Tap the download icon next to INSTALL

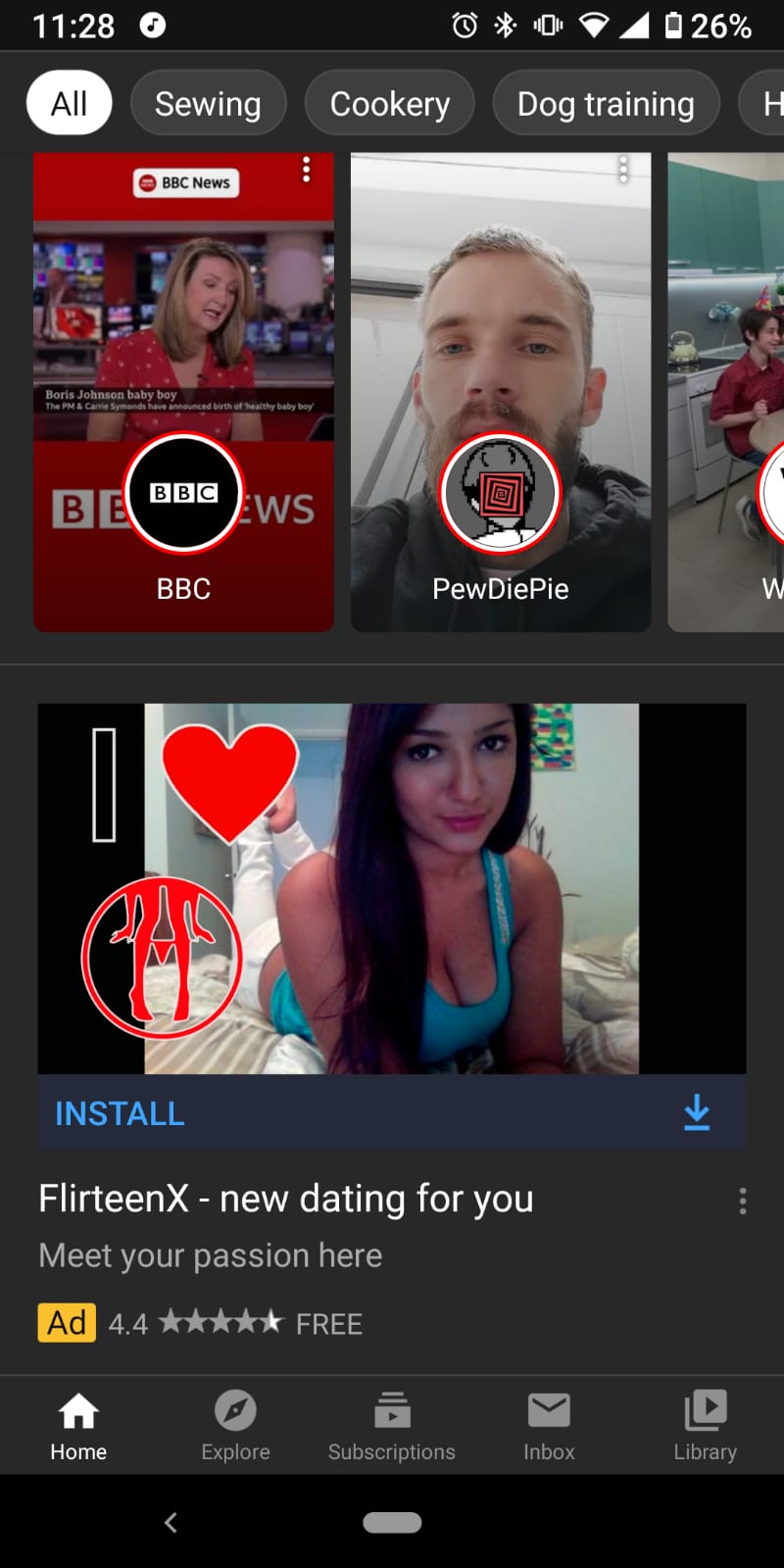pos(696,1112)
